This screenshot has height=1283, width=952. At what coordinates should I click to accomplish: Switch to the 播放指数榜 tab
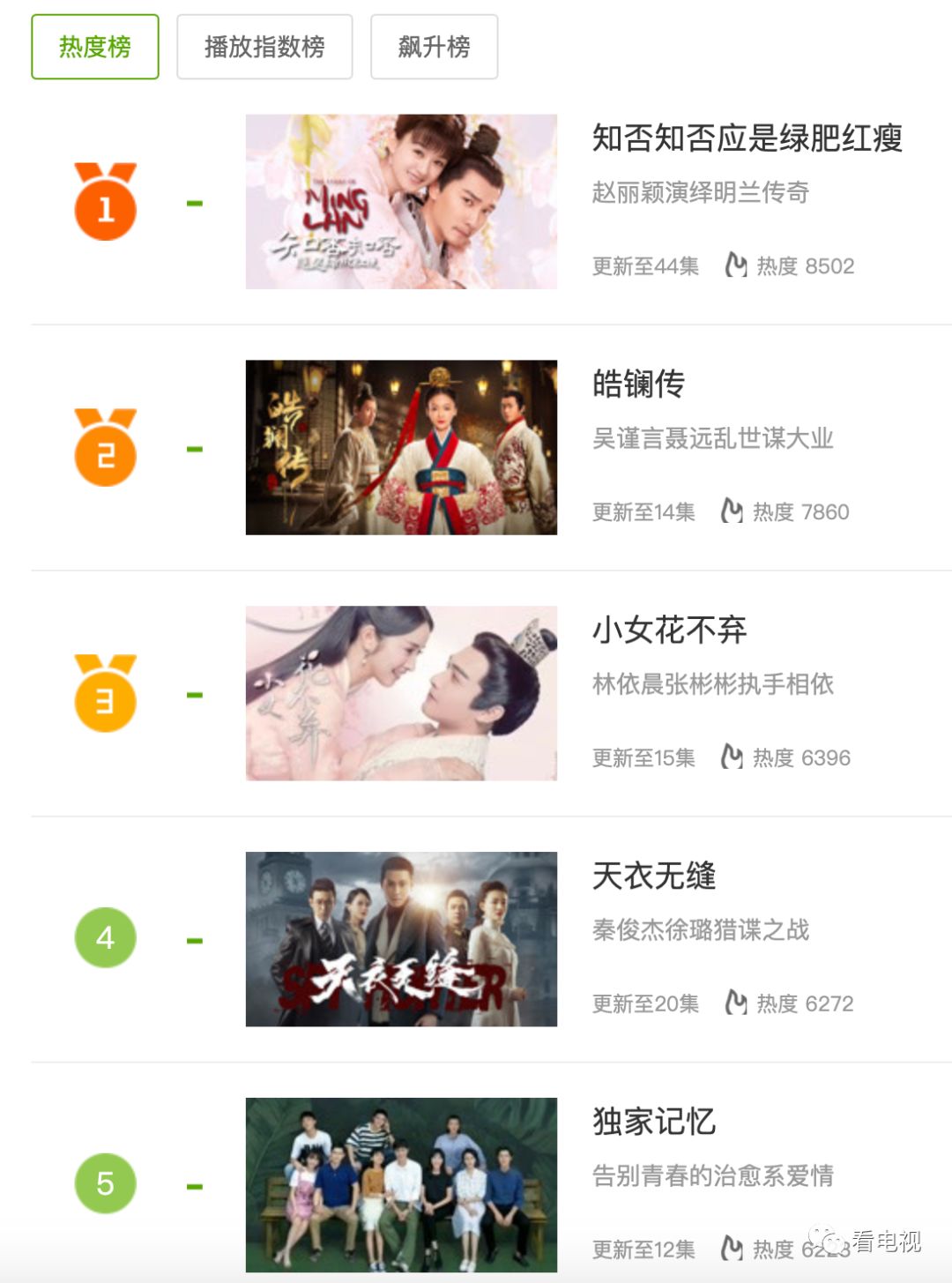(264, 47)
